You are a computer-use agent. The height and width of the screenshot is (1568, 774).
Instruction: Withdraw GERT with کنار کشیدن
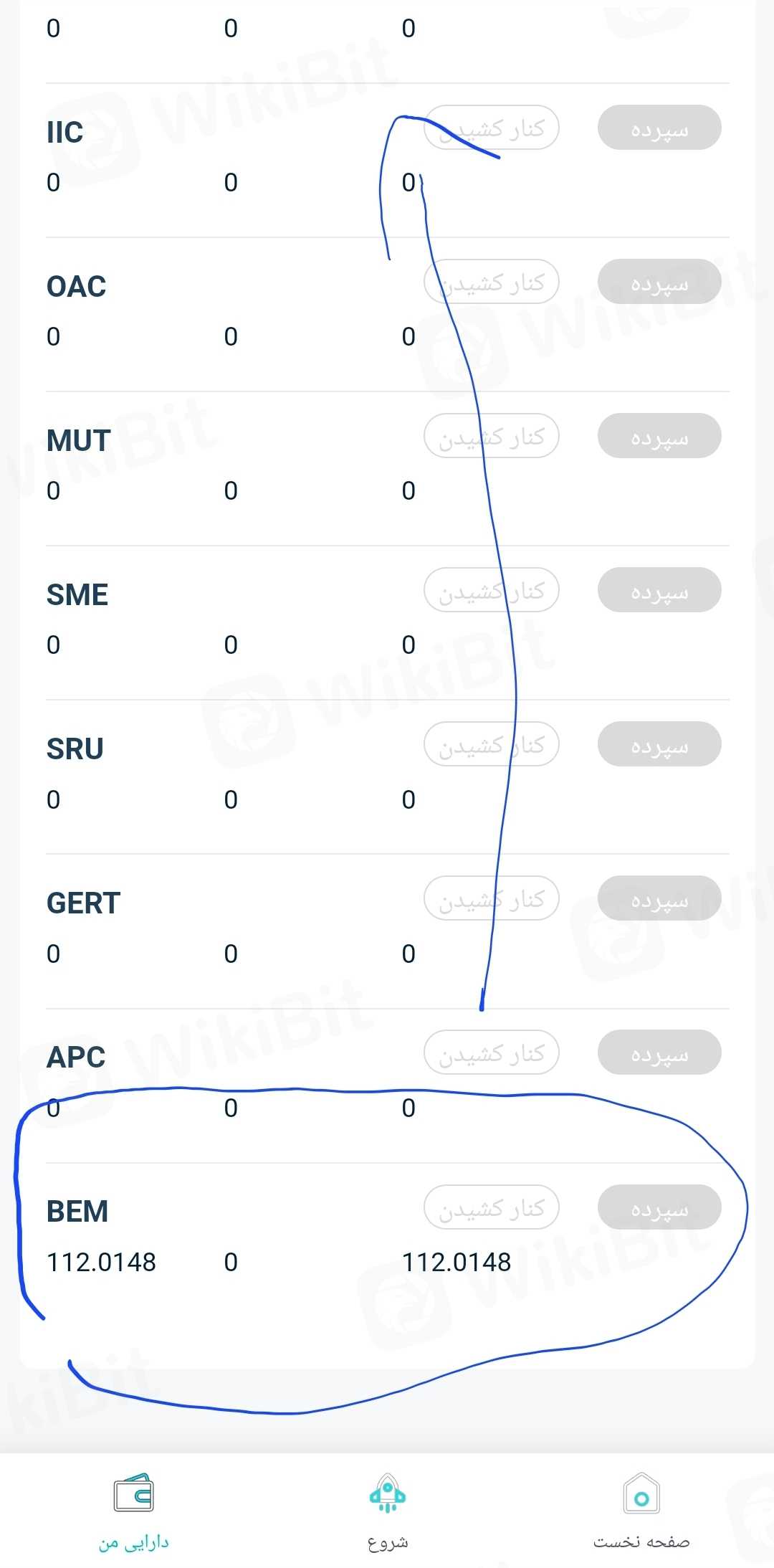(492, 899)
